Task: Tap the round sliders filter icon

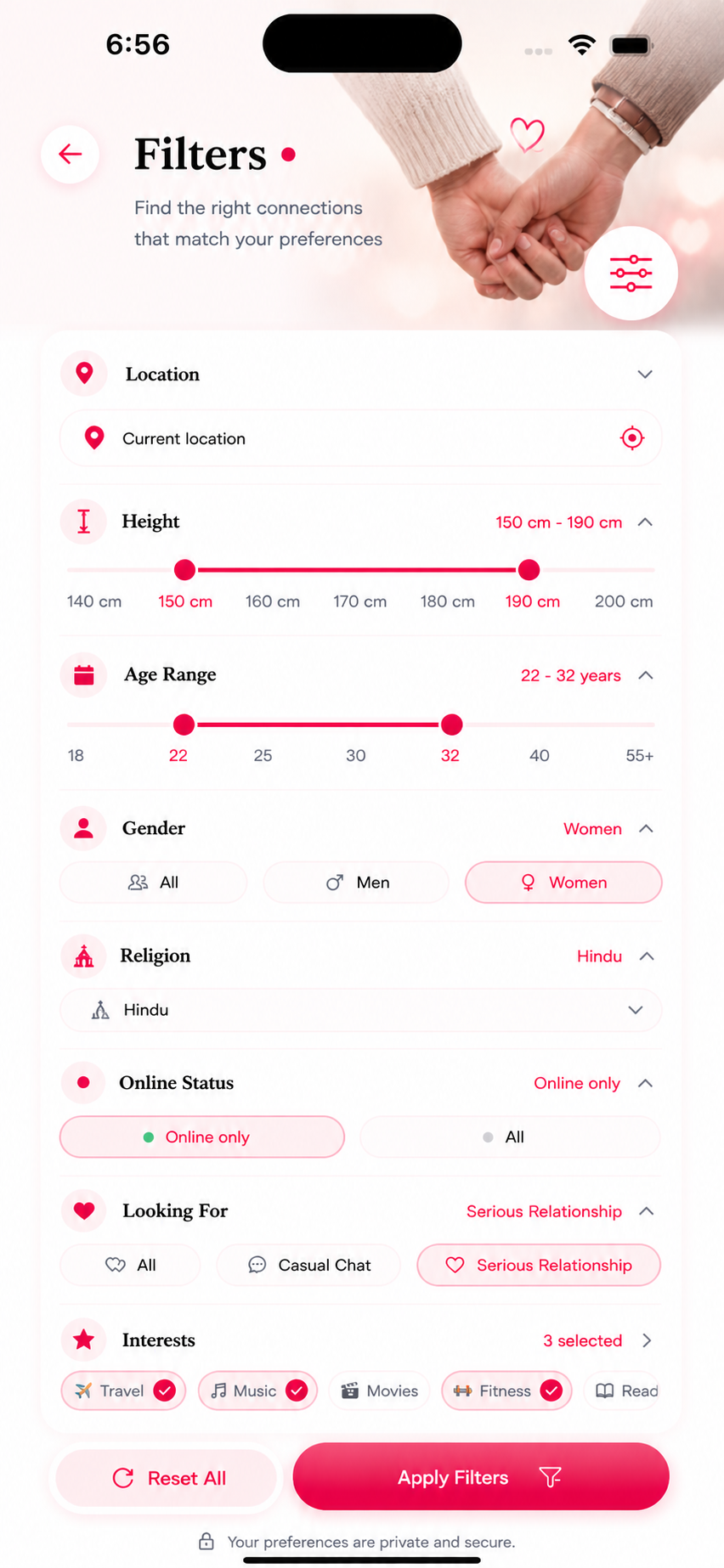Action: [x=631, y=274]
